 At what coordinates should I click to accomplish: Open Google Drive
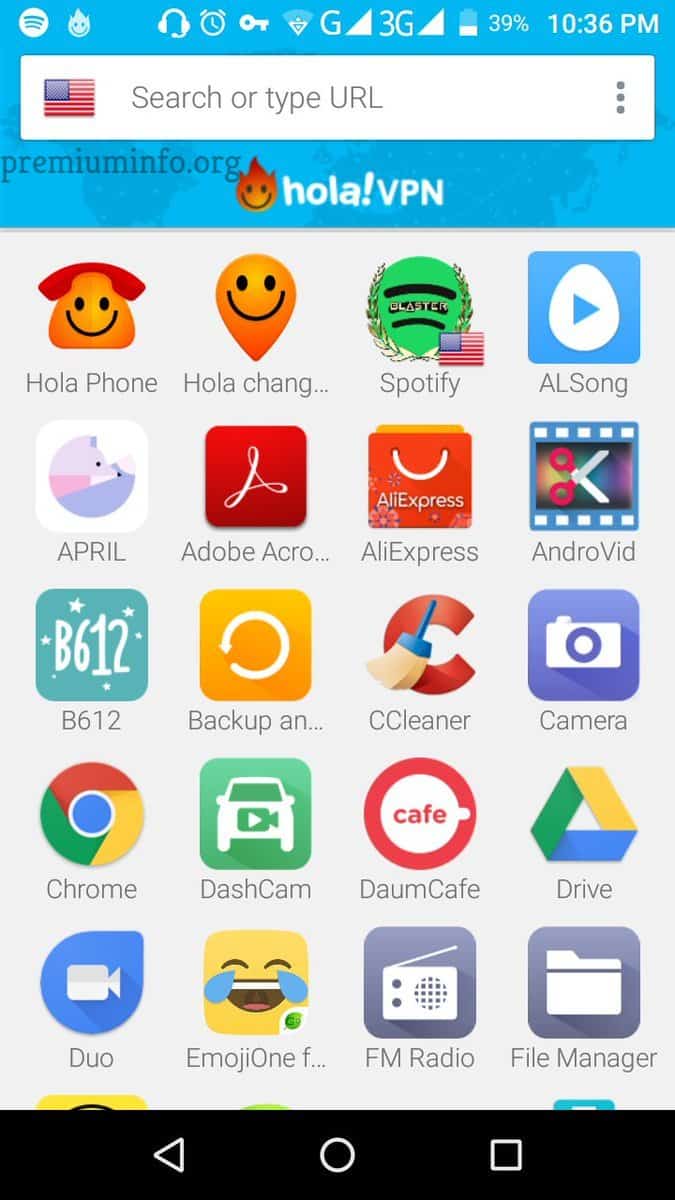tap(583, 814)
